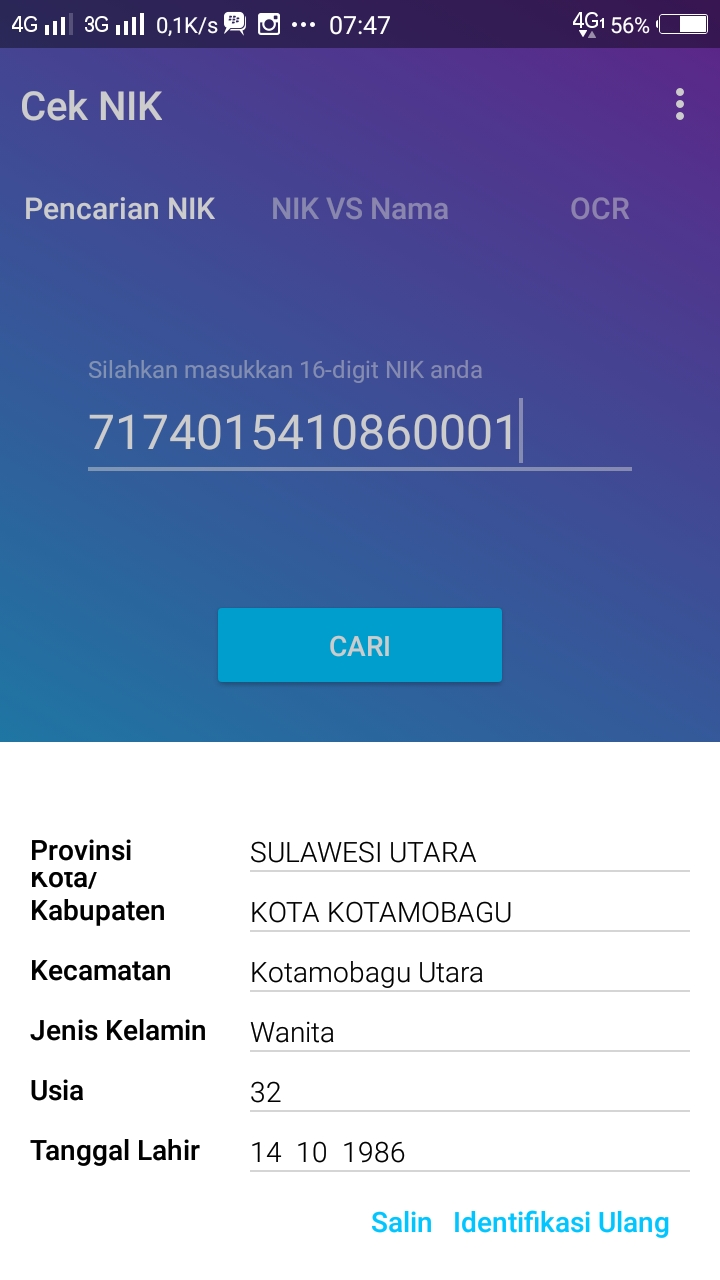Switch to the Pencarian NIK tab
The image size is (720, 1280).
pos(120,209)
